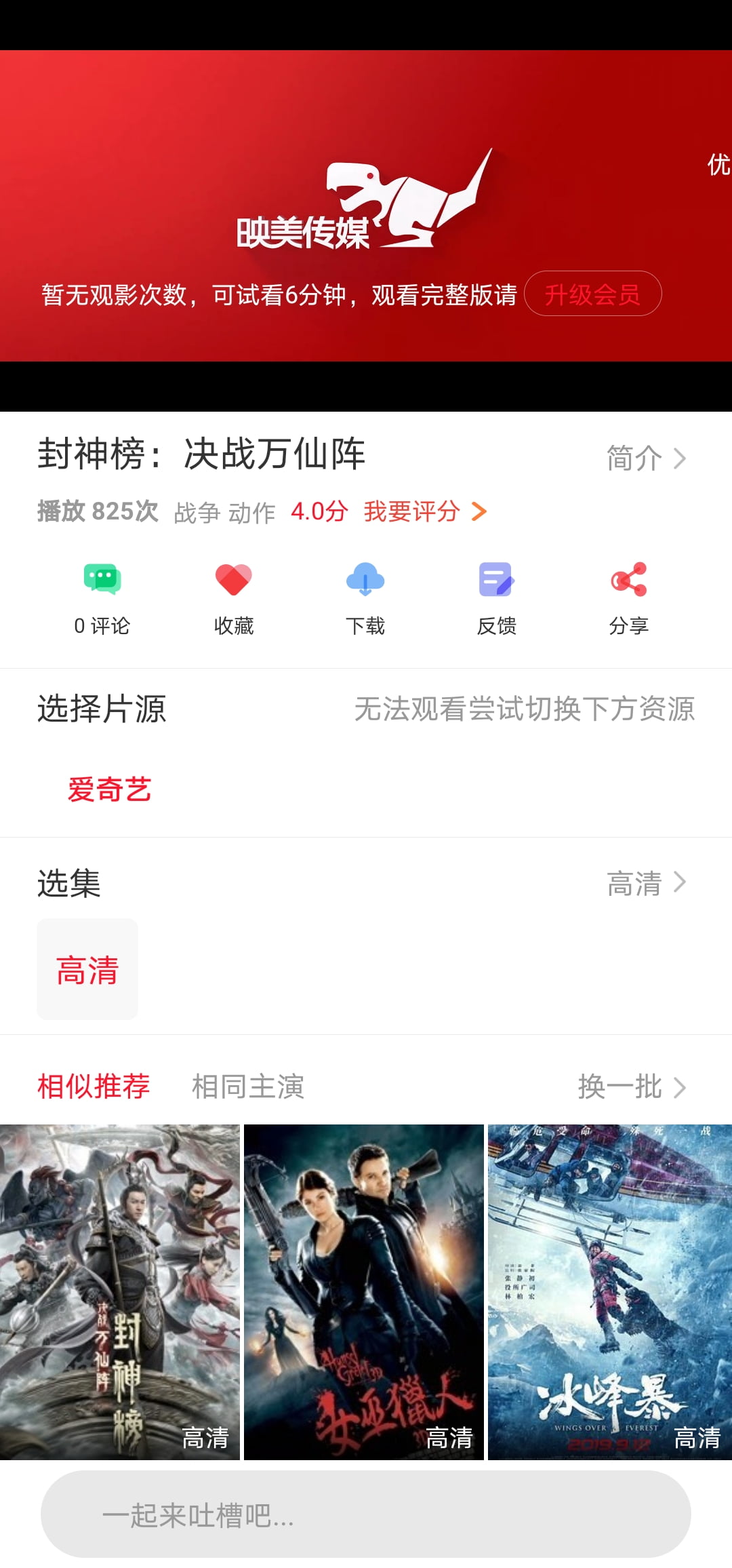Add to favorites with 收藏 heart

pyautogui.click(x=233, y=597)
